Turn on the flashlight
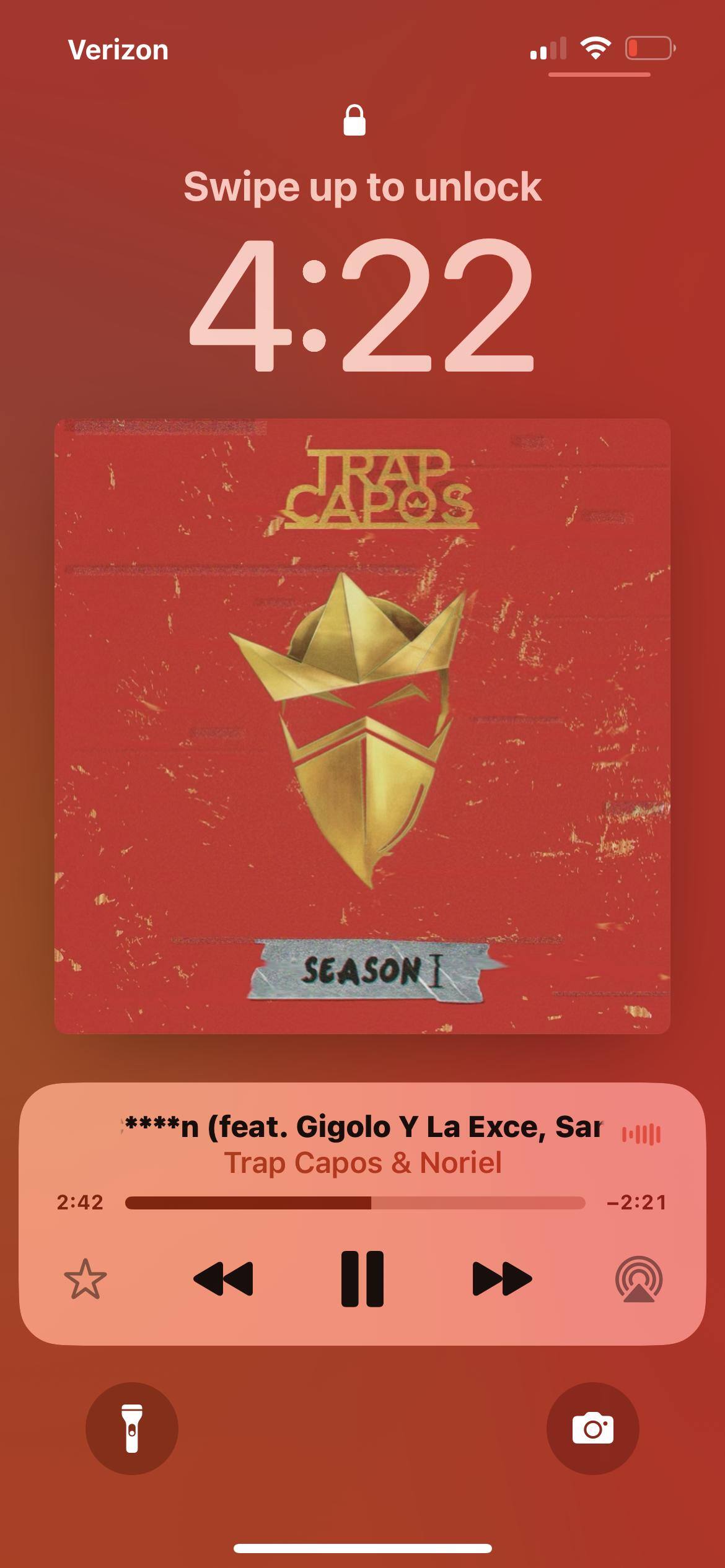This screenshot has width=725, height=1568. [132, 1428]
